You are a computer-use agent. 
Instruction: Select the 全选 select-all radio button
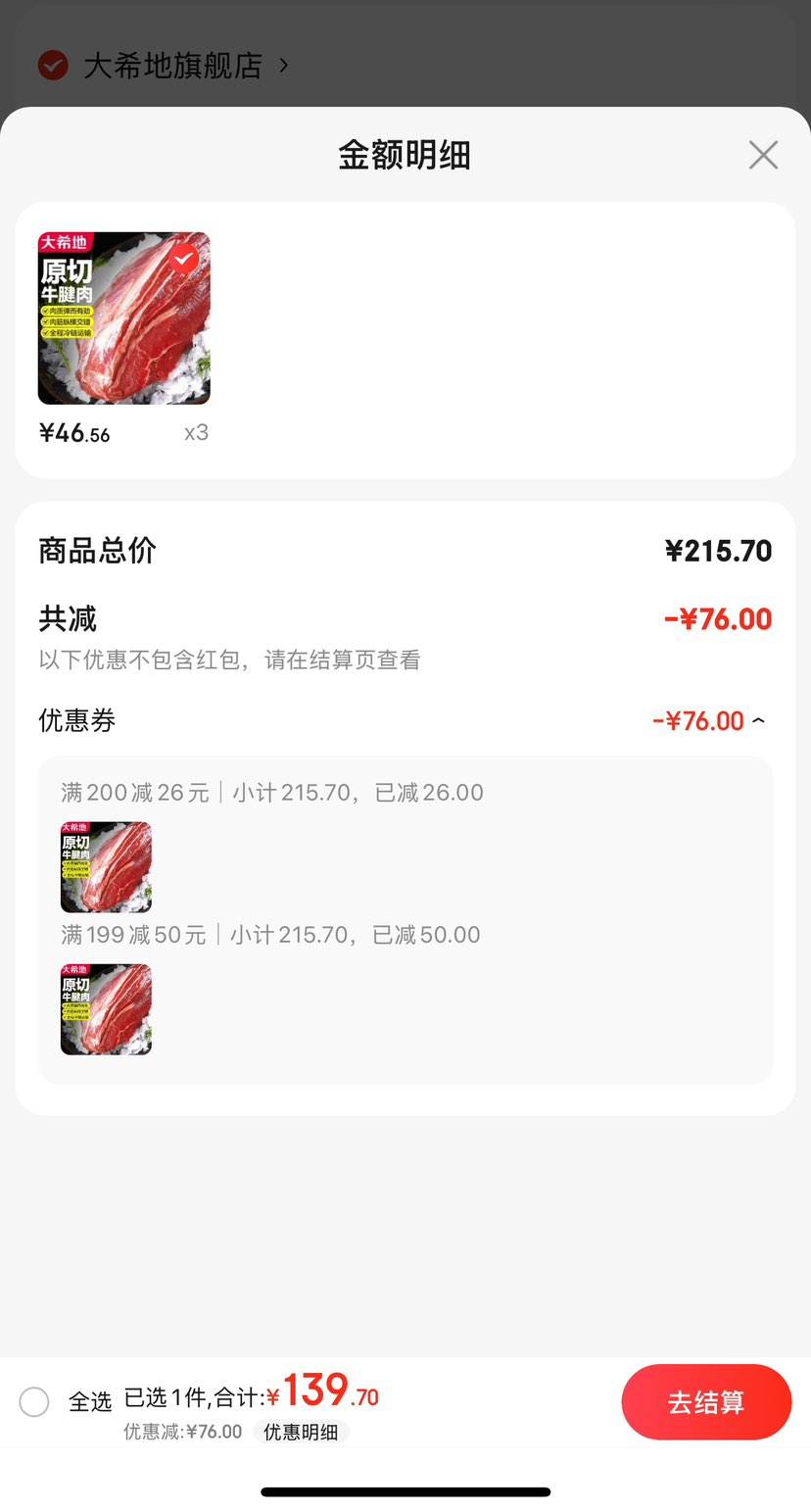(x=34, y=1401)
